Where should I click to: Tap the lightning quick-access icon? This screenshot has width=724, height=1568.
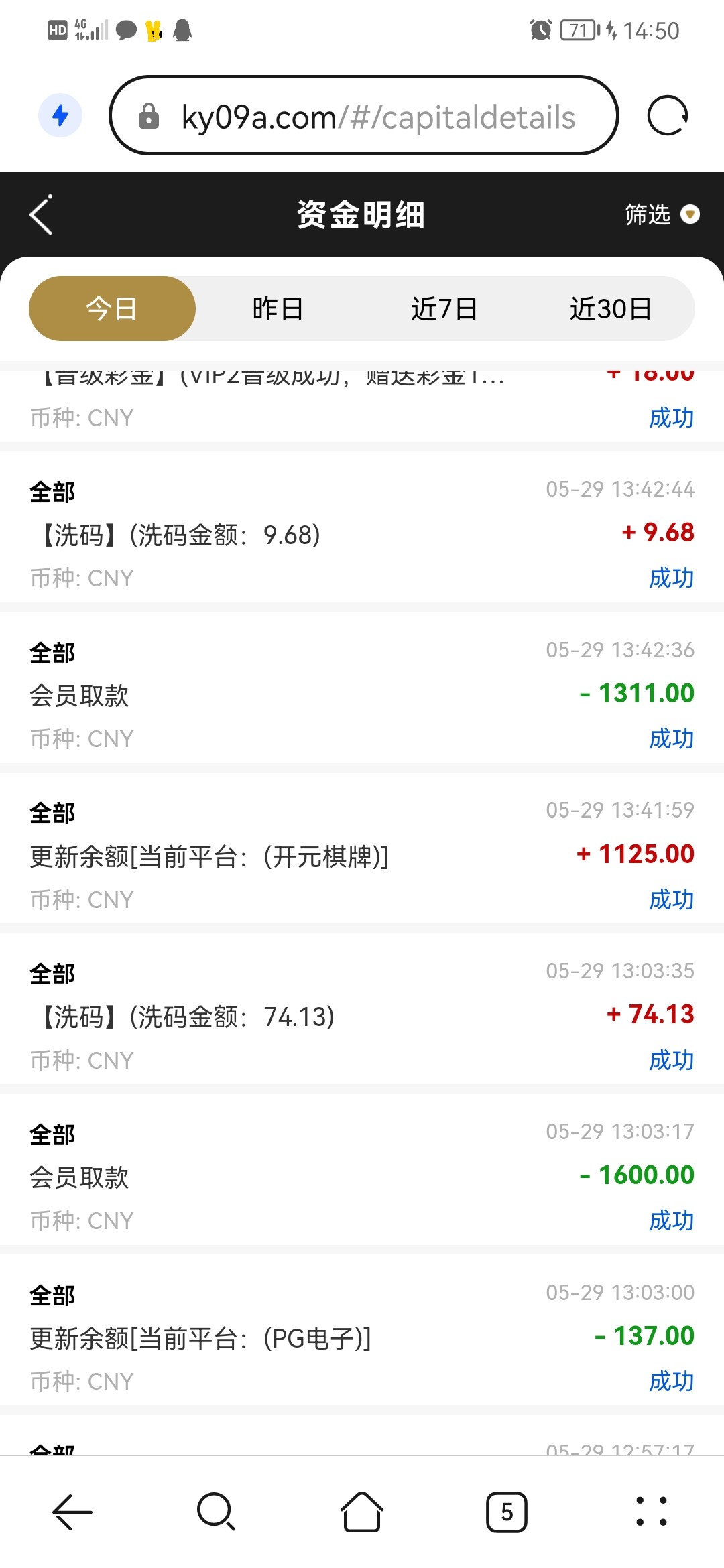60,115
